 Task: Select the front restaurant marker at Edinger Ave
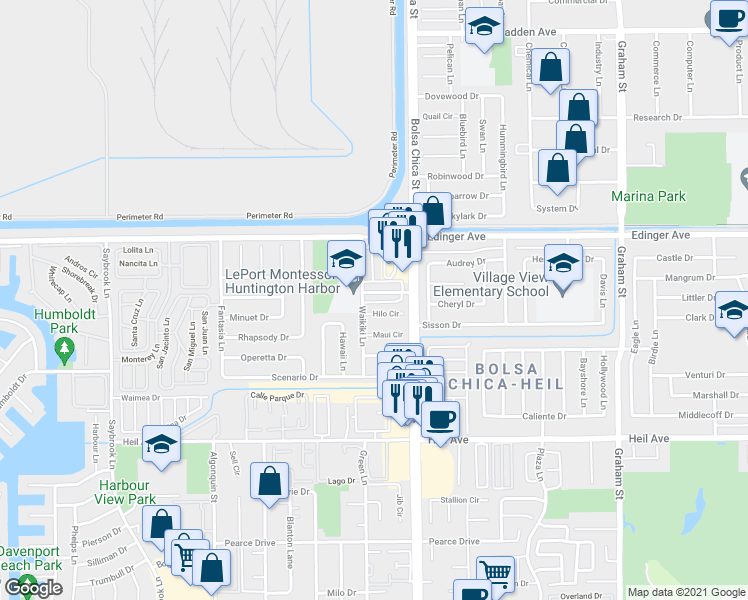pos(402,244)
